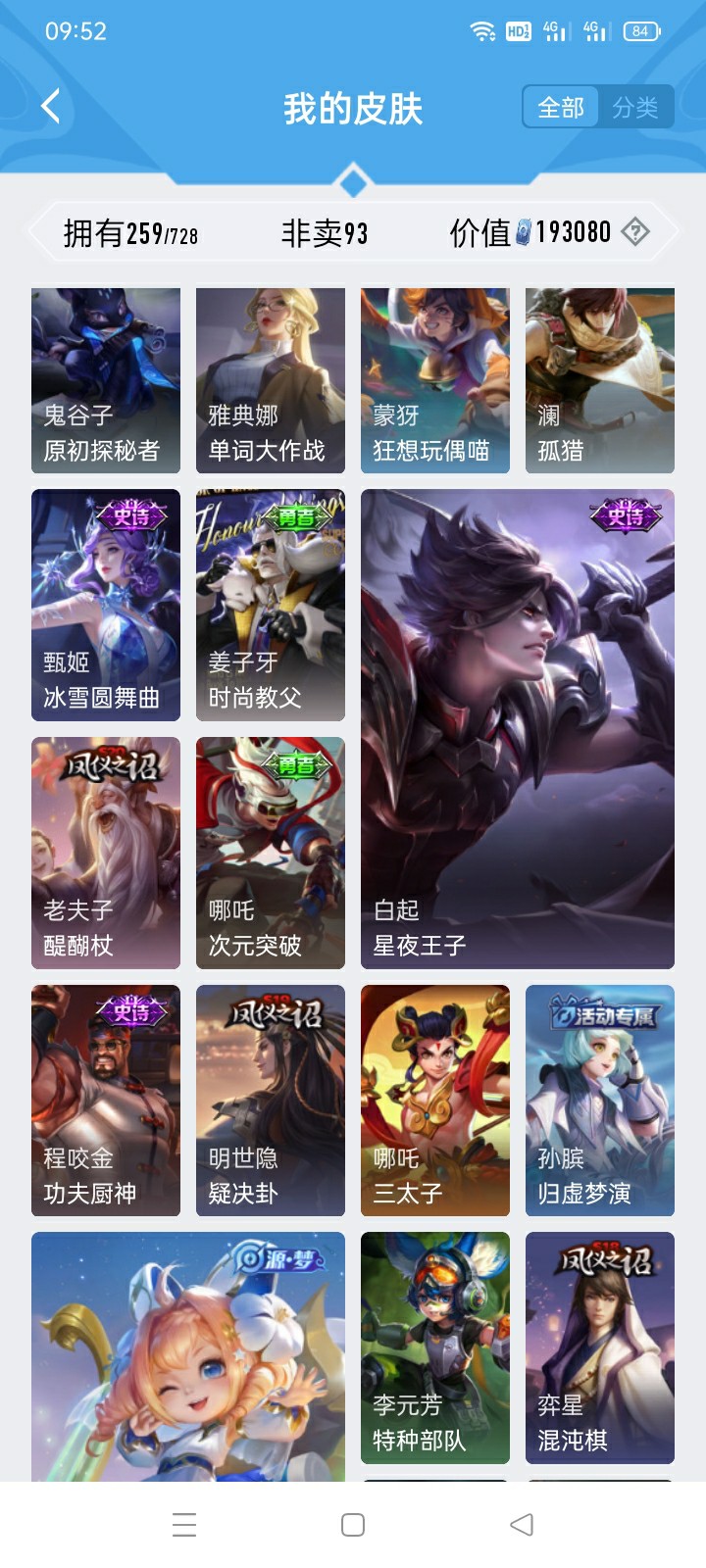View the 澜 孤猎 skin

coord(600,380)
